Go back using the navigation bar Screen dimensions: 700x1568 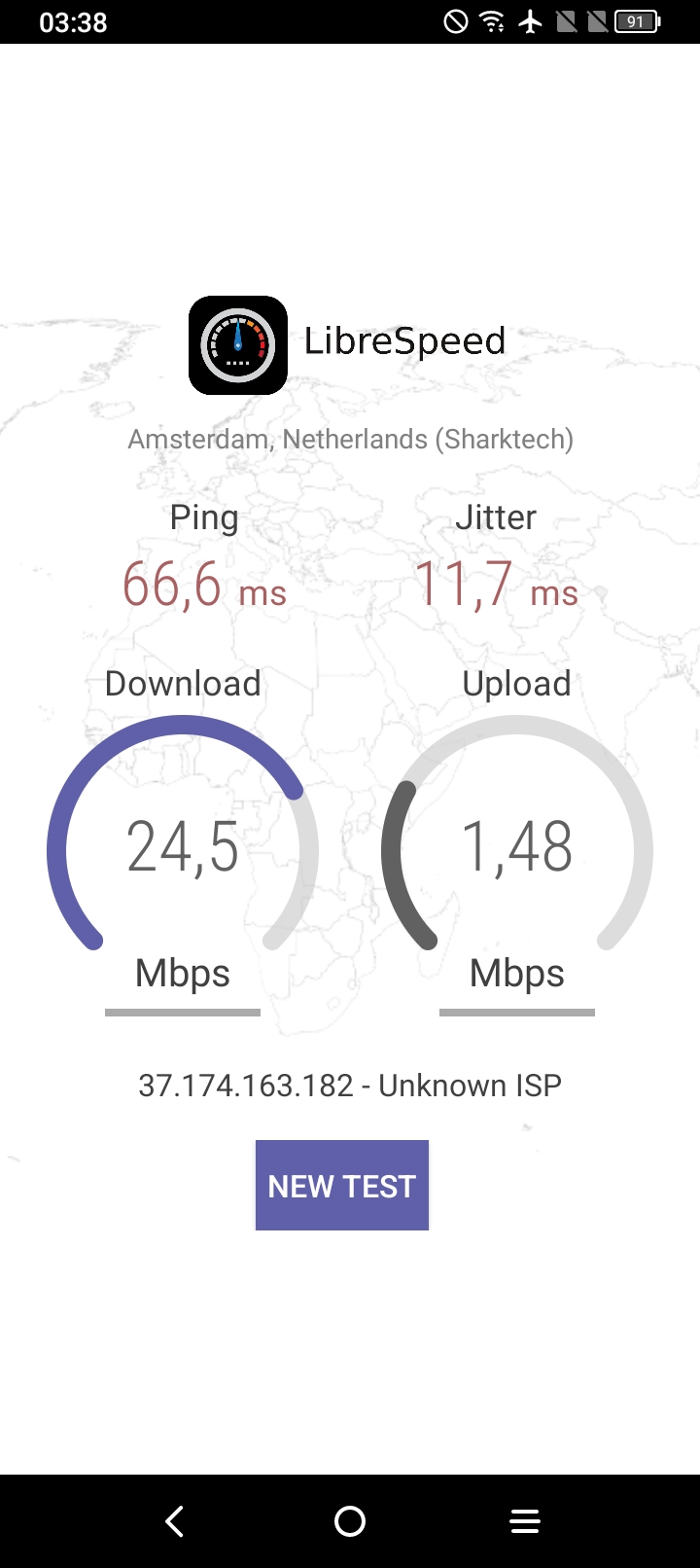175,1521
